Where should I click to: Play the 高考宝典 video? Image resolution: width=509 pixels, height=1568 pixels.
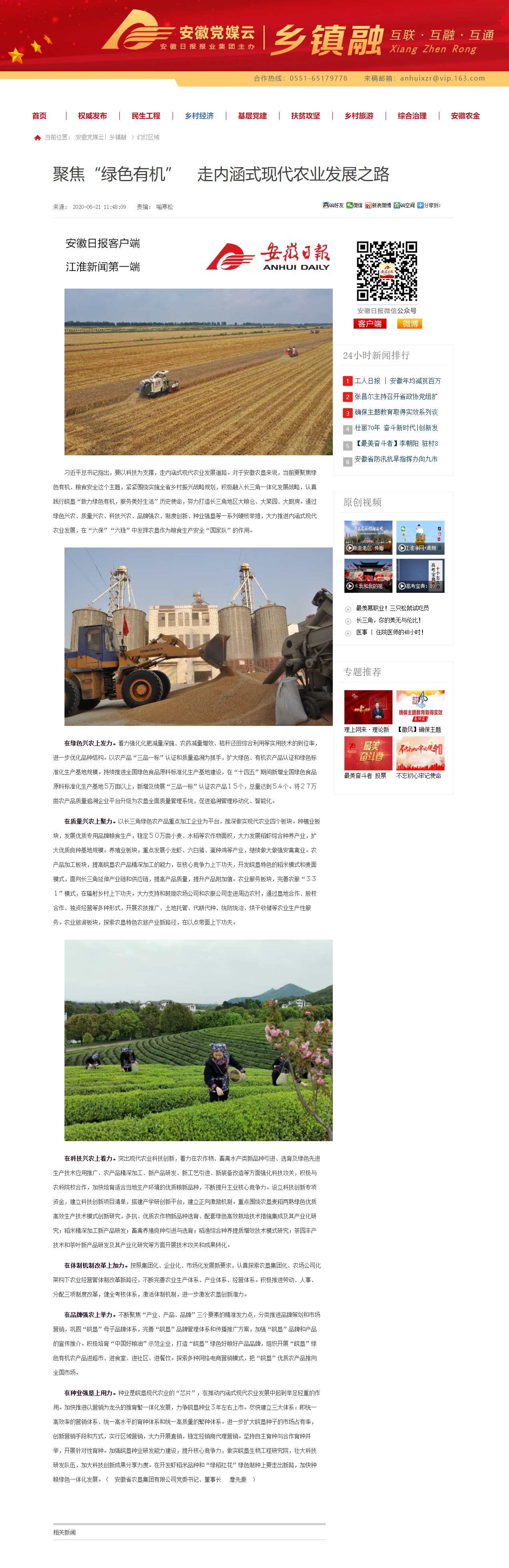[x=420, y=575]
